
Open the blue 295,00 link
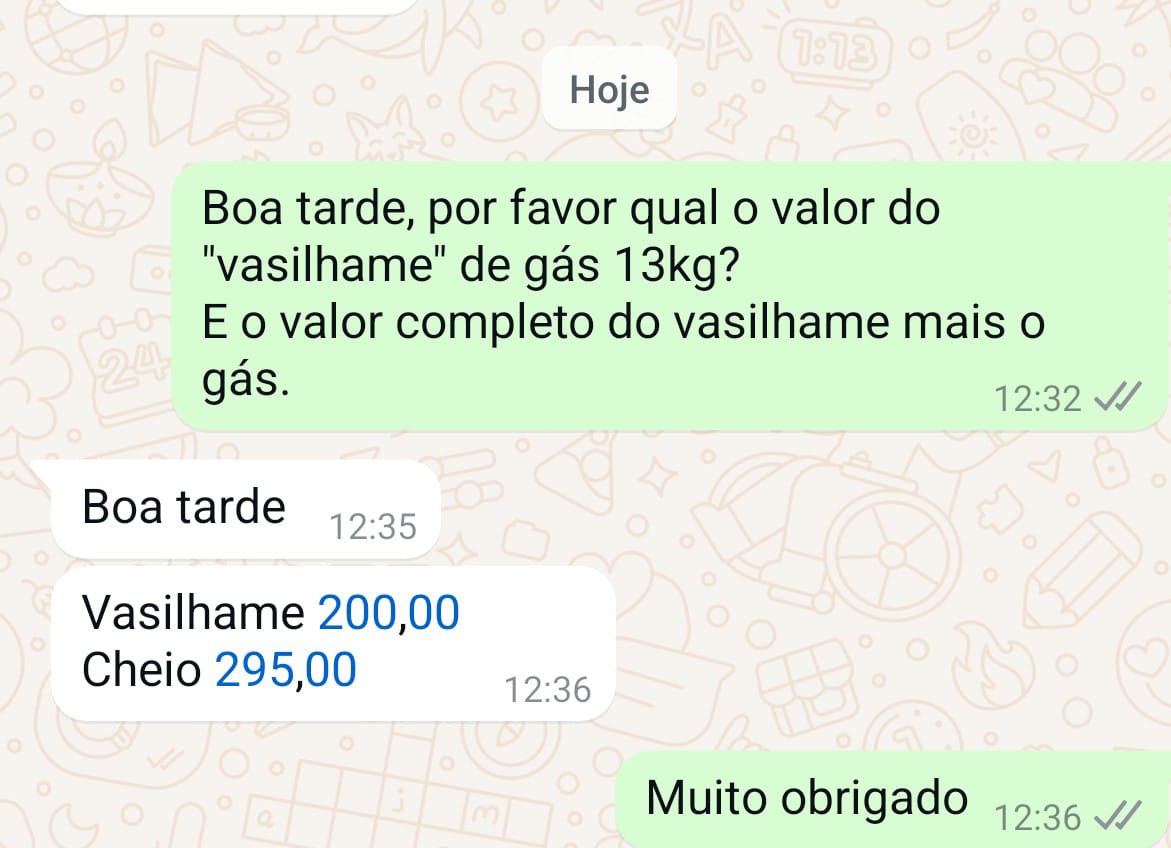pos(286,670)
